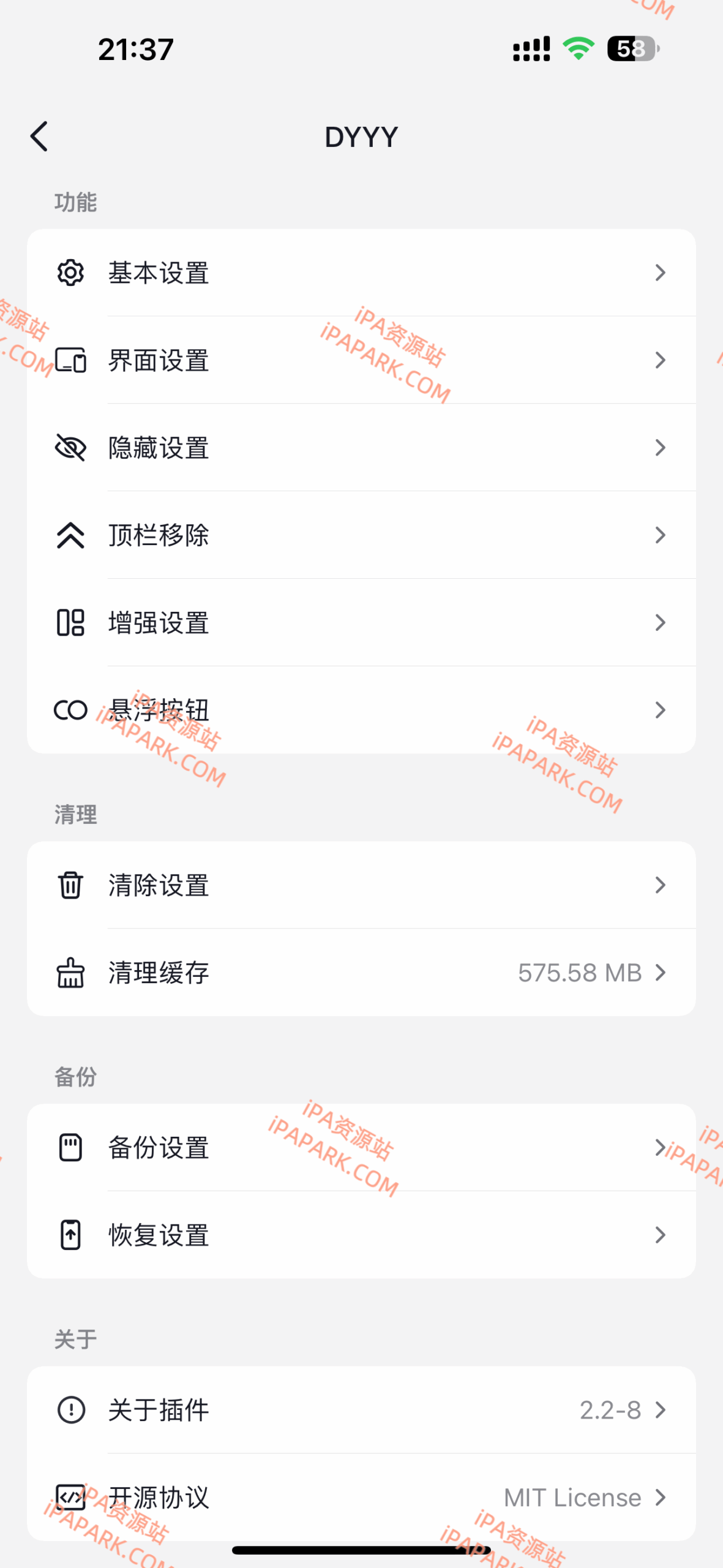The width and height of the screenshot is (723, 1568).
Task: Click the layout icon for 增强设置
Action: (70, 622)
